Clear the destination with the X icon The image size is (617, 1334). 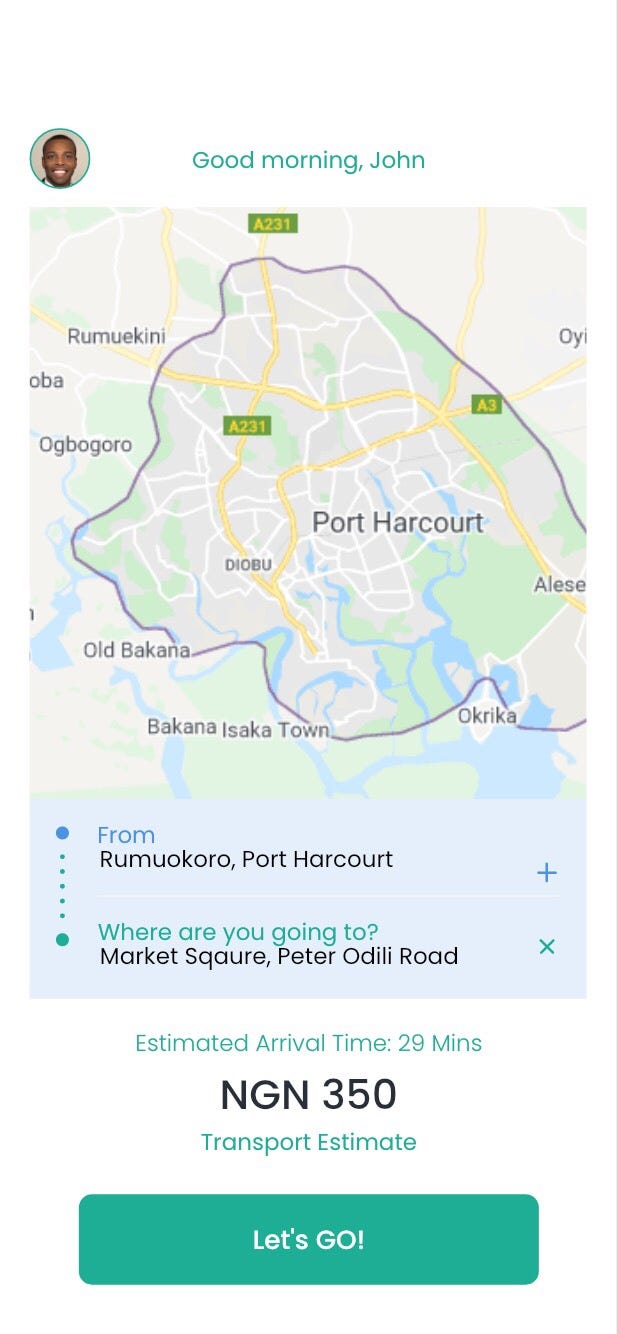point(546,946)
